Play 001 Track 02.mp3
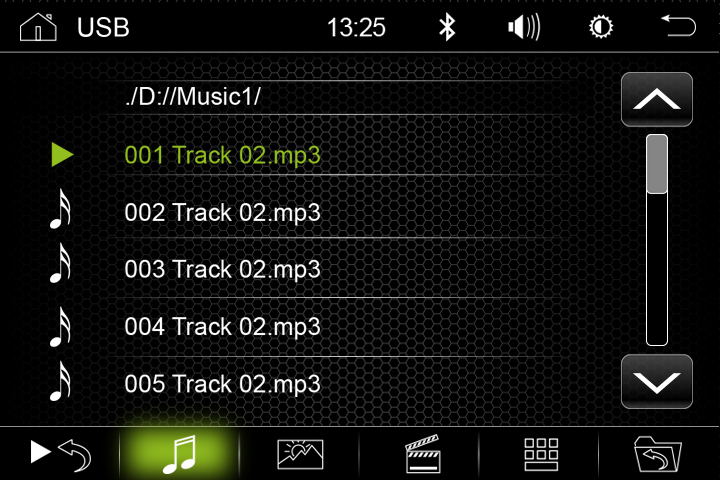The height and width of the screenshot is (480, 720). point(222,155)
